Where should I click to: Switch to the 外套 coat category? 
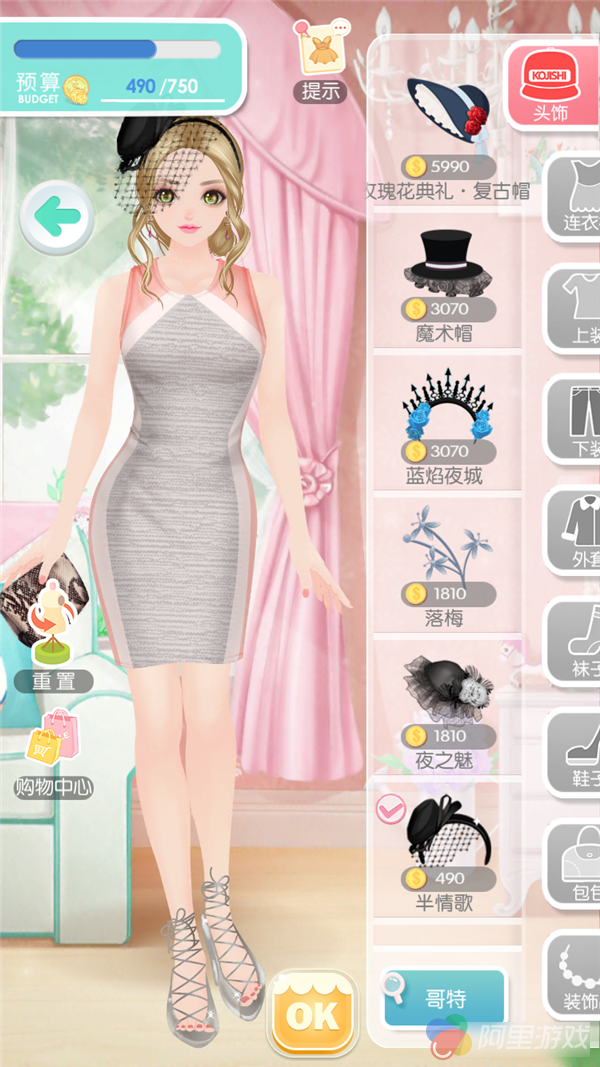[x=574, y=532]
